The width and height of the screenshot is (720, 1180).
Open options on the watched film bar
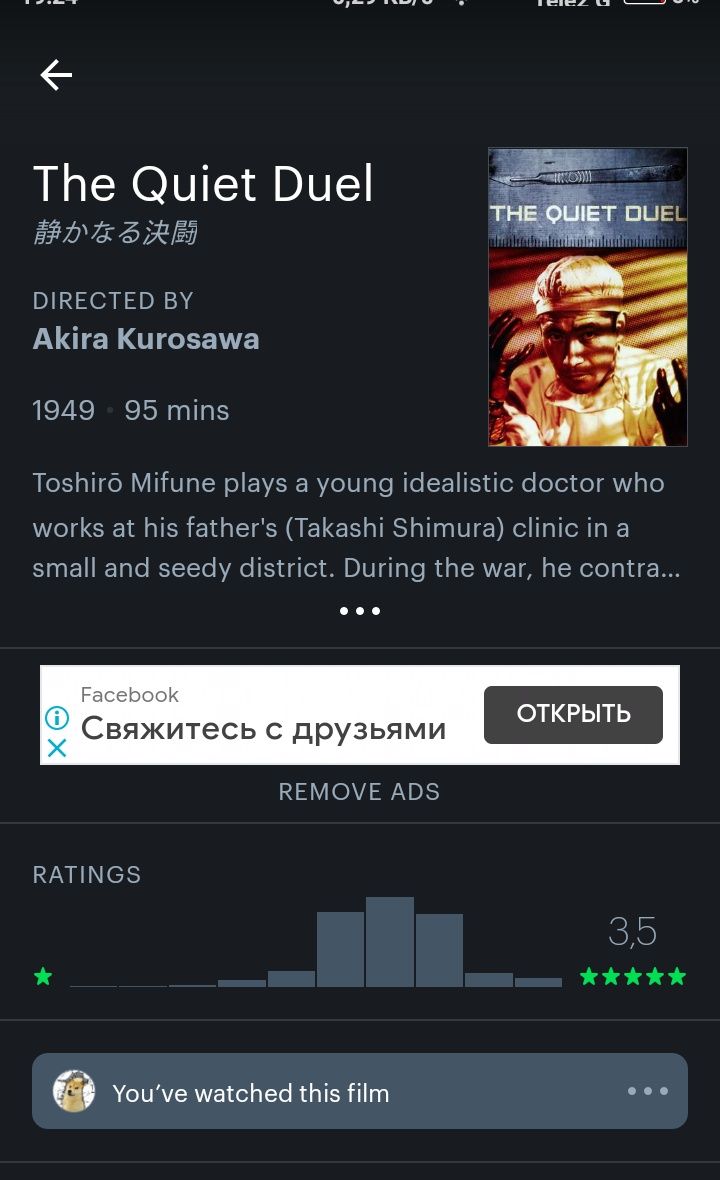648,1091
